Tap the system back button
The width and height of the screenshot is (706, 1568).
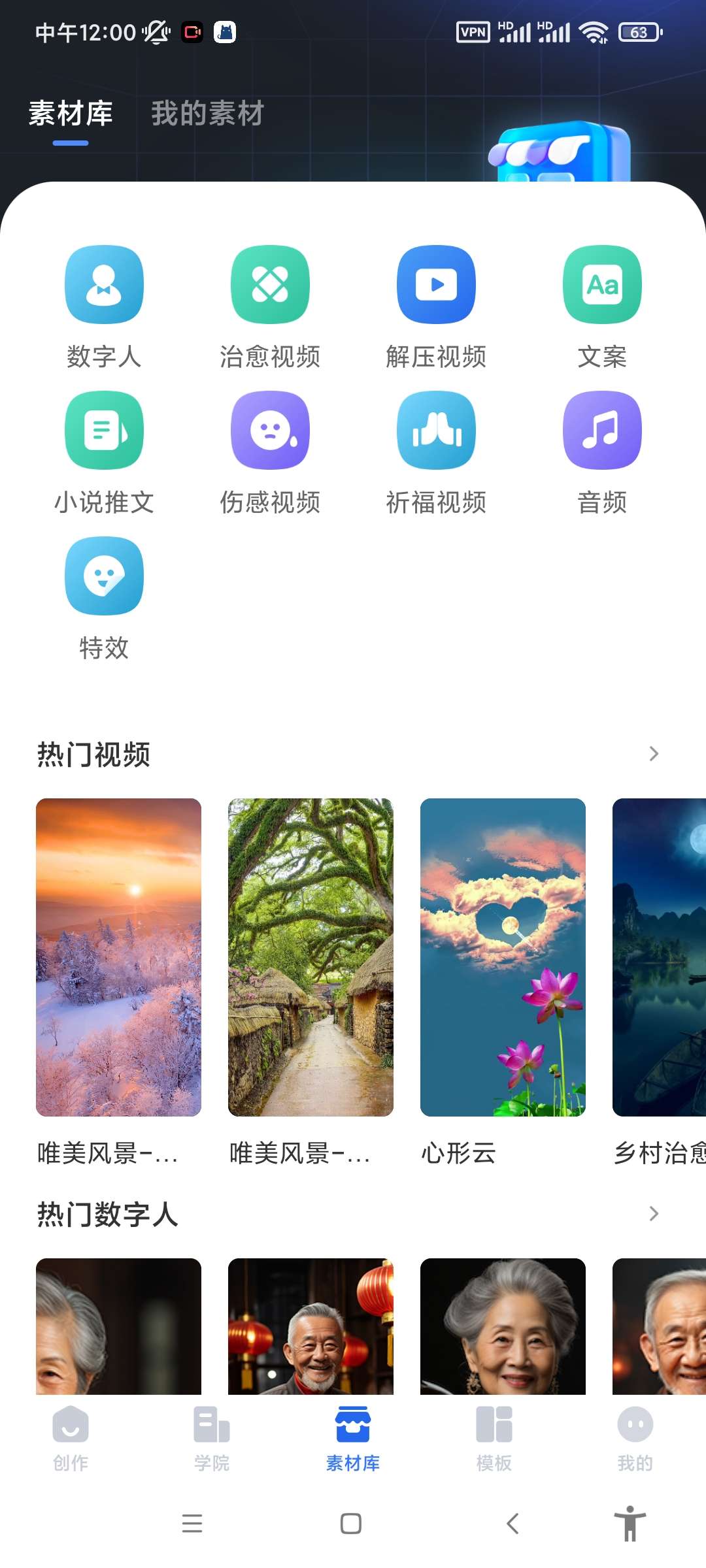513,1524
